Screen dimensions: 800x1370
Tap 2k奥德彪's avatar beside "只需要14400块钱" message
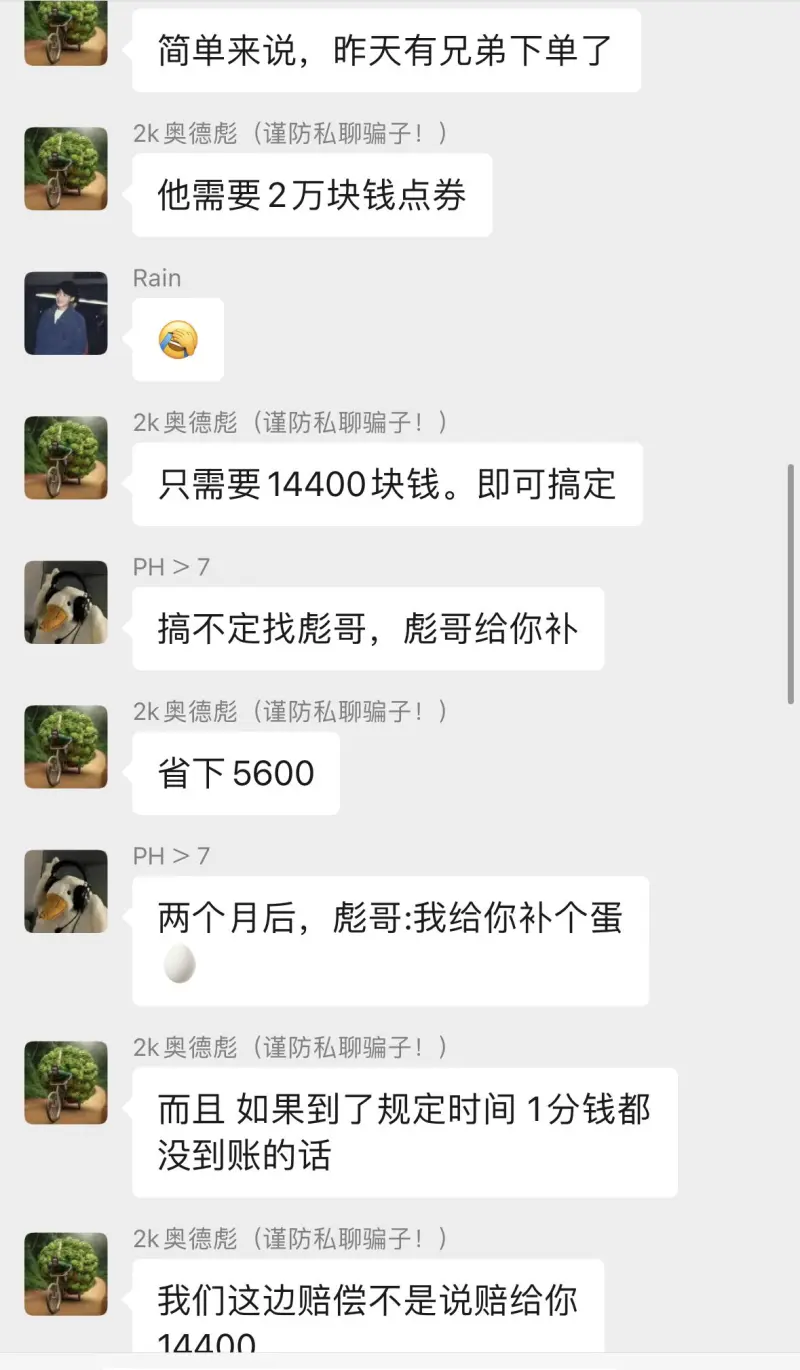tap(66, 458)
